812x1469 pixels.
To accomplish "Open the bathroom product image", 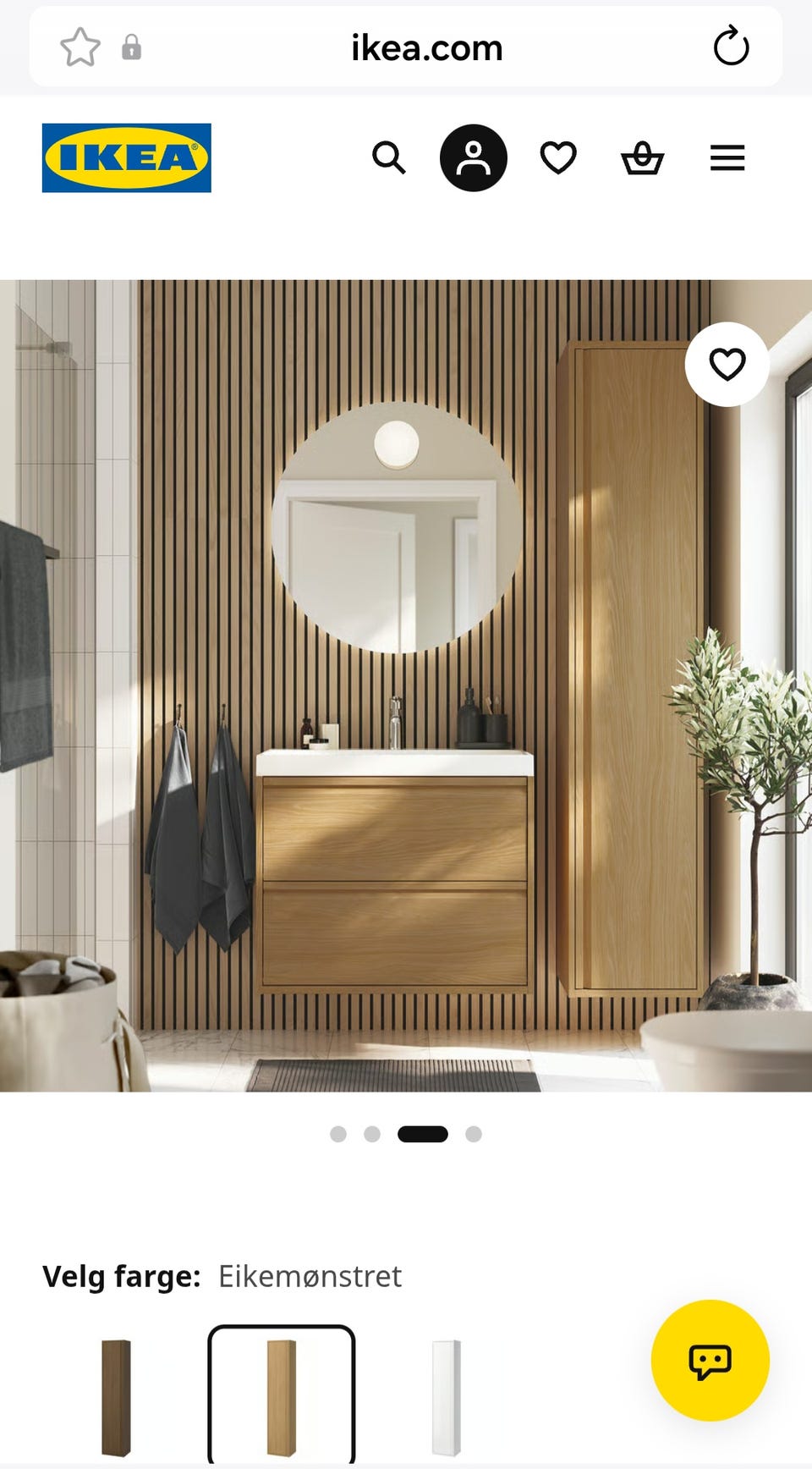I will [406, 685].
